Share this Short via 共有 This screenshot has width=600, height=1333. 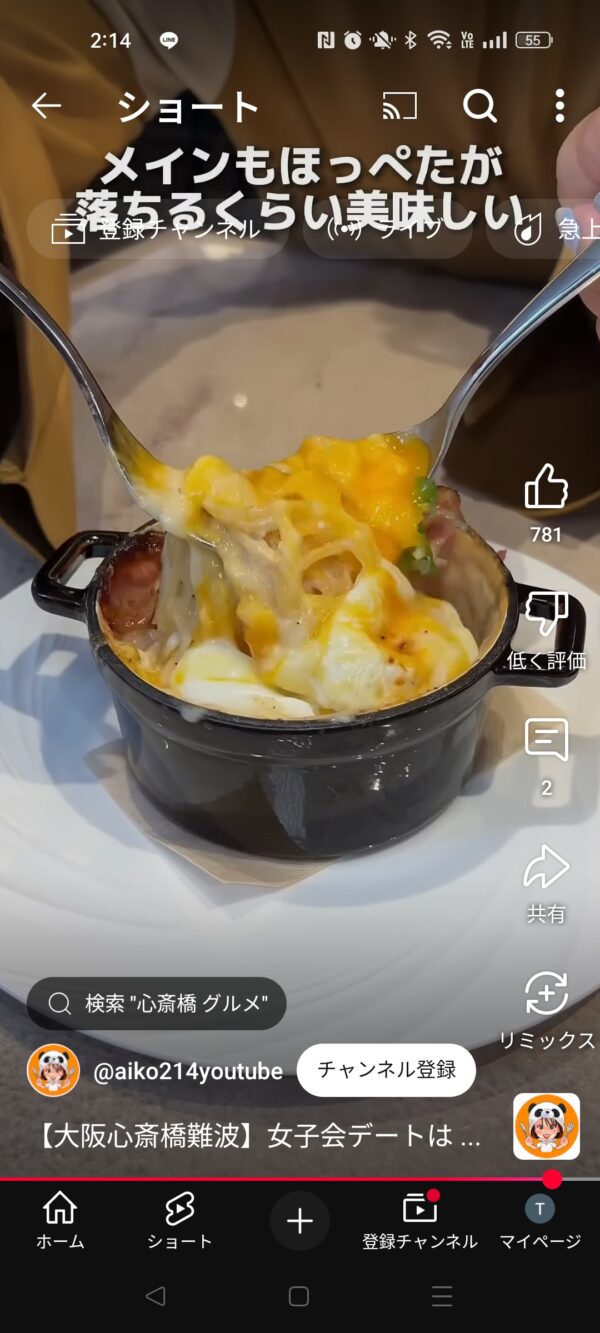pyautogui.click(x=546, y=868)
